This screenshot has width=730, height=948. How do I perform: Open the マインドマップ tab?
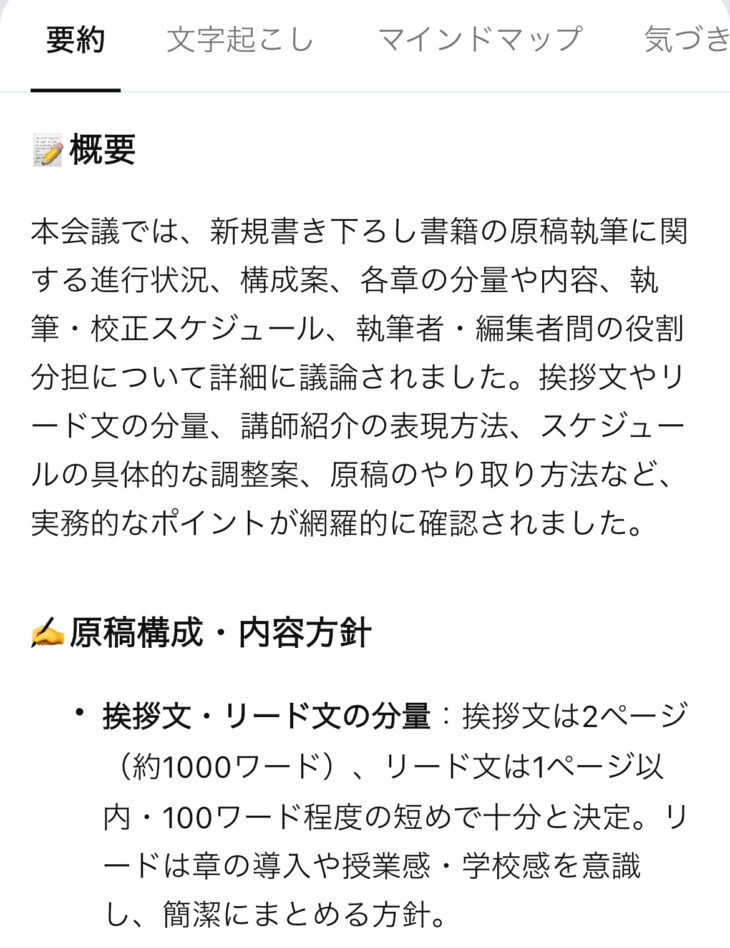(480, 40)
